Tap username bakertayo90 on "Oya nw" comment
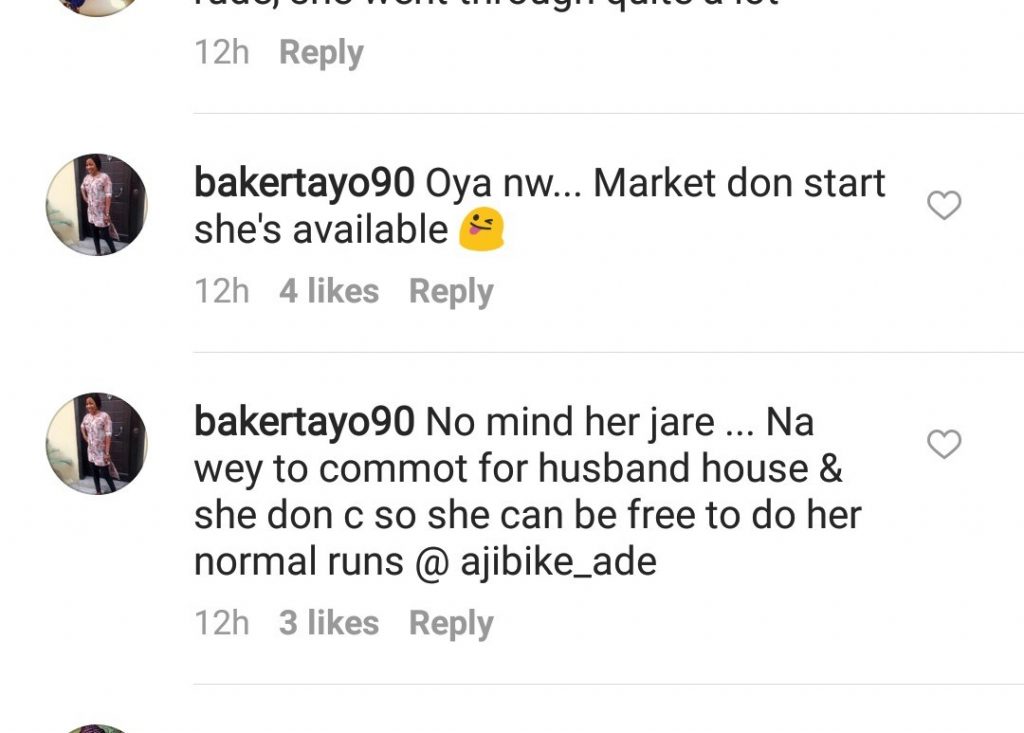Screen dimensions: 1024x733 (304, 183)
